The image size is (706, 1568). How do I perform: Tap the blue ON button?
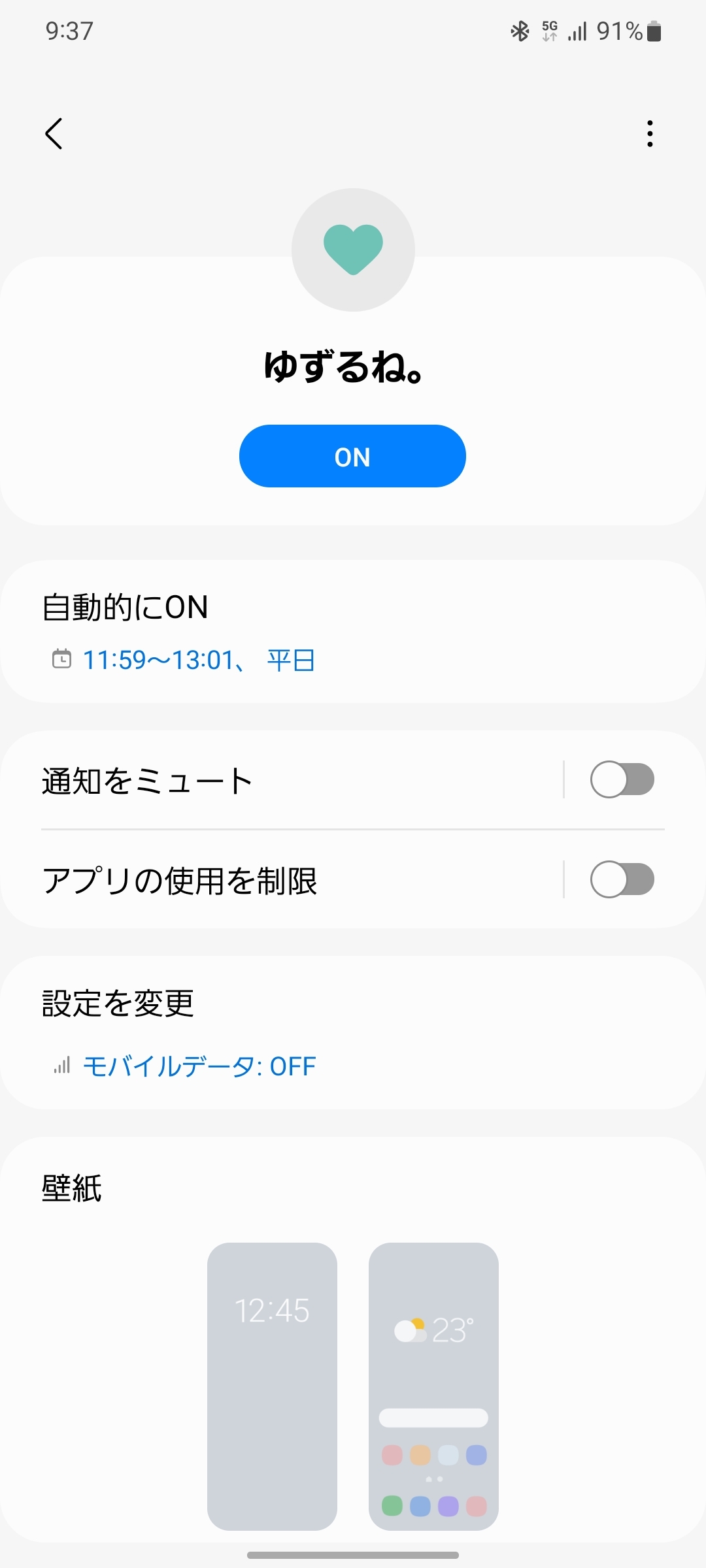[352, 456]
